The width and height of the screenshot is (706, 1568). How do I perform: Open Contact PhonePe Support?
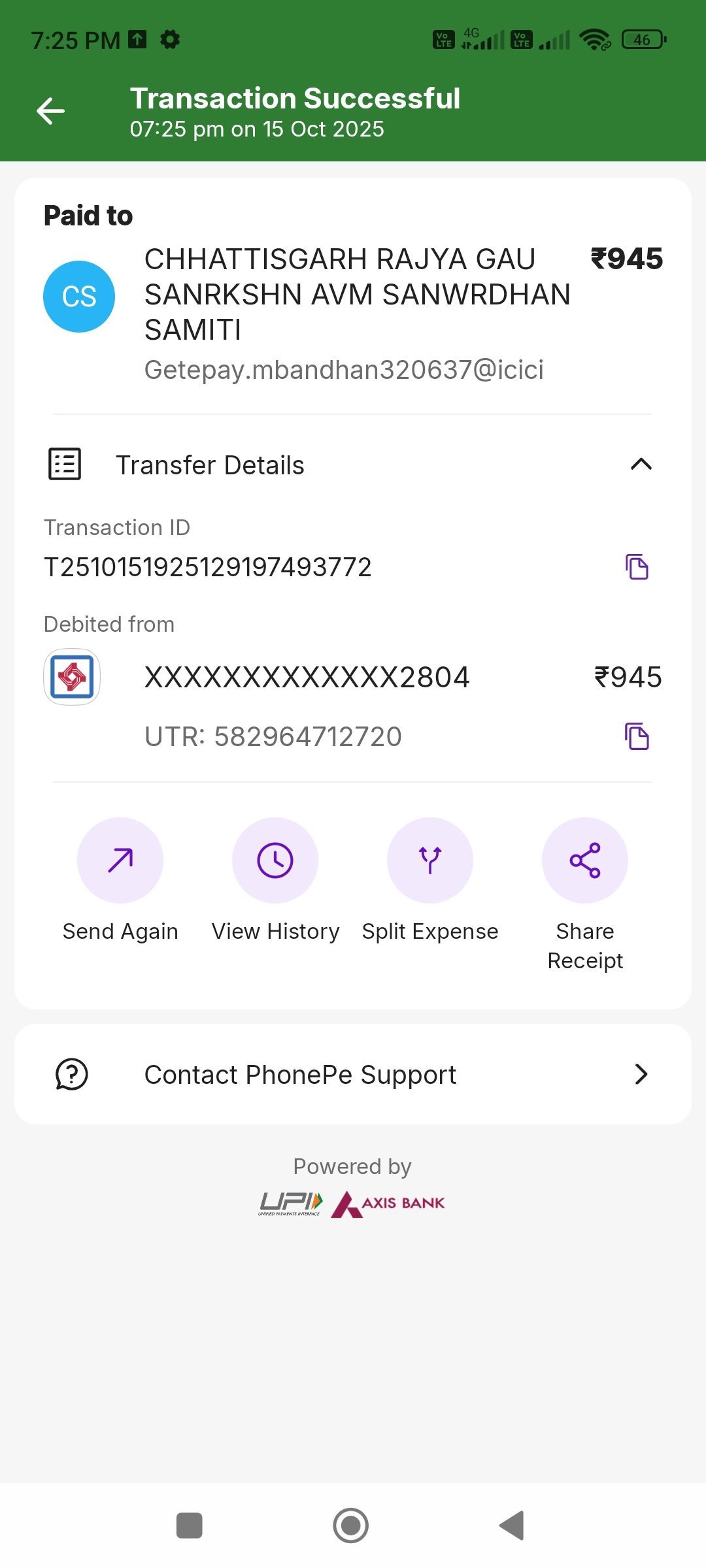[x=353, y=1075]
